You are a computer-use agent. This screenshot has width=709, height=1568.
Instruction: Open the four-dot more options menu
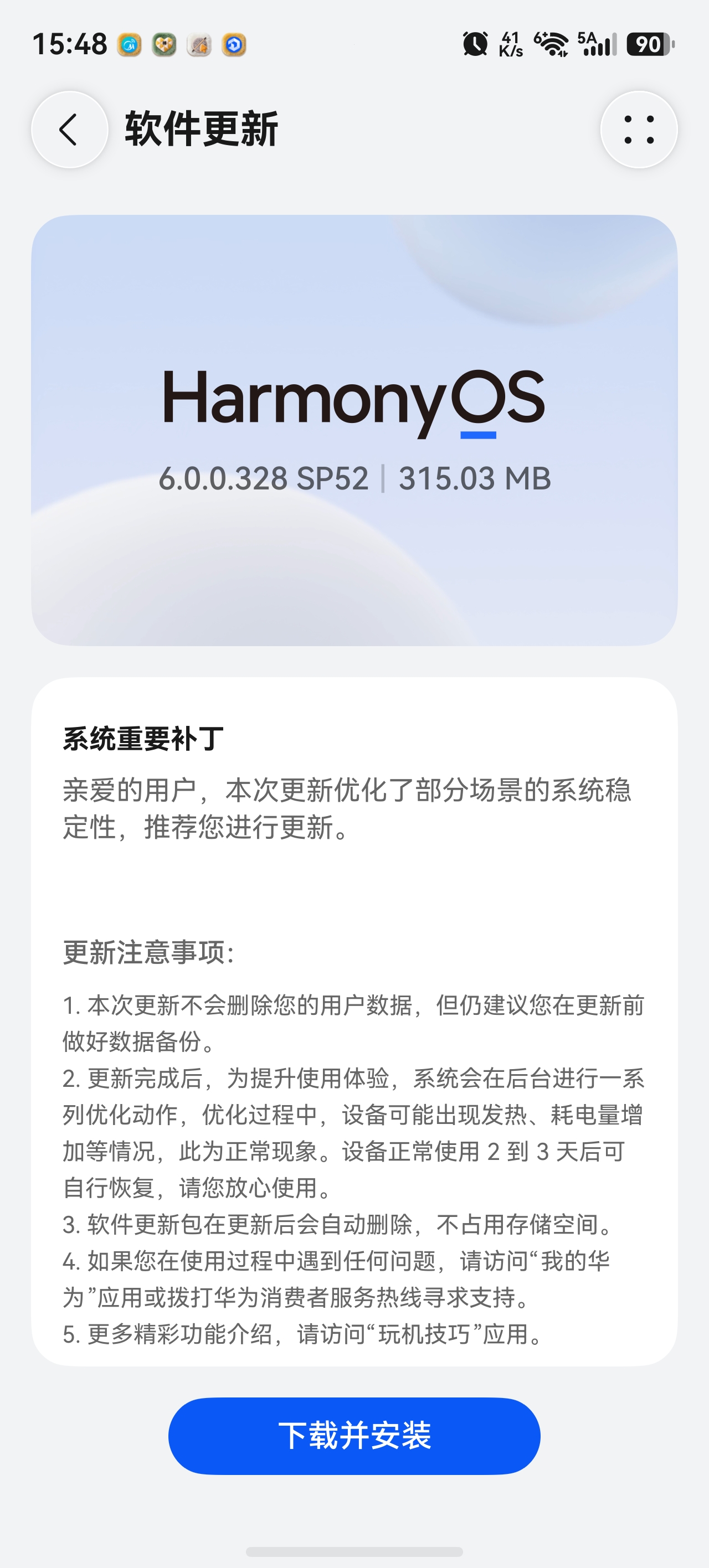pos(638,130)
